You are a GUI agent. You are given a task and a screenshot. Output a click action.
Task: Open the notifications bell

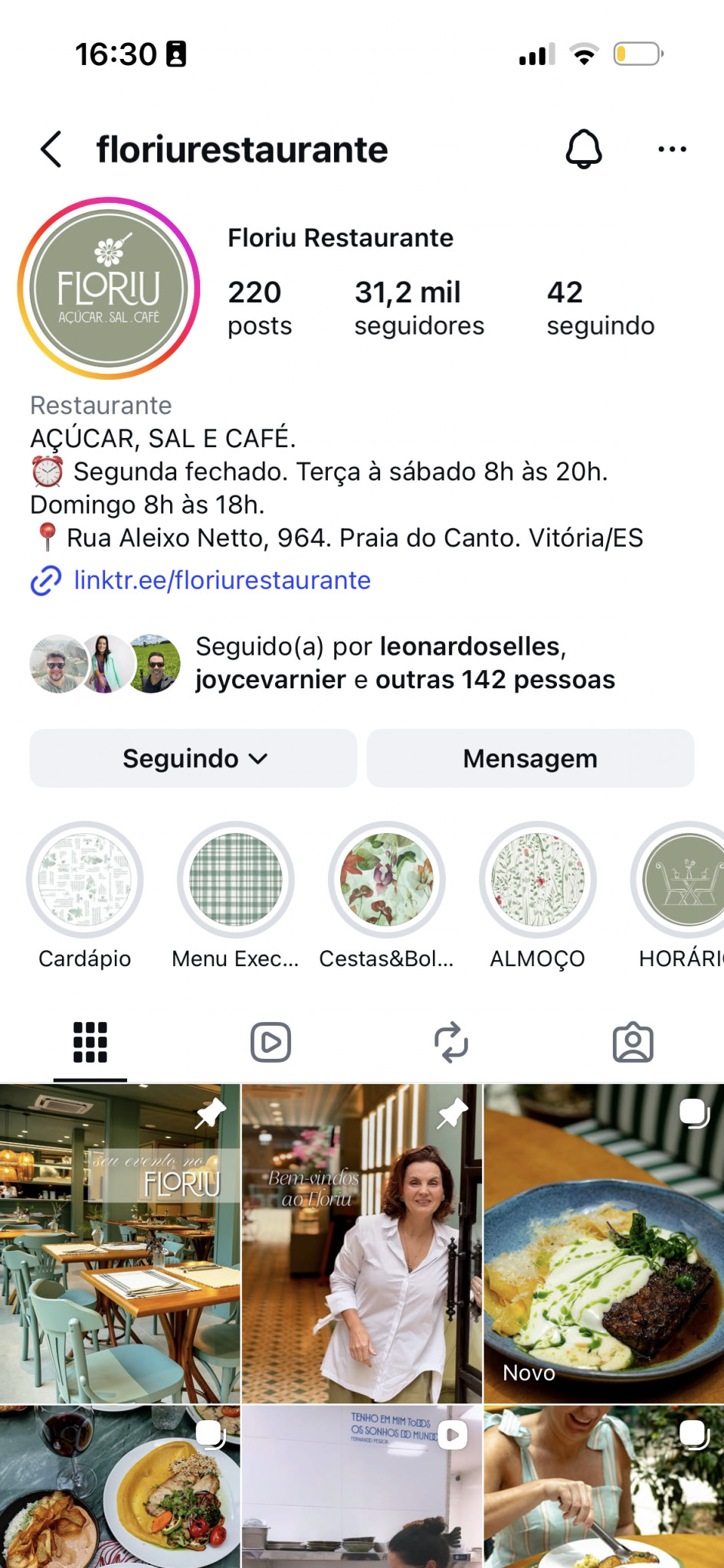tap(584, 149)
